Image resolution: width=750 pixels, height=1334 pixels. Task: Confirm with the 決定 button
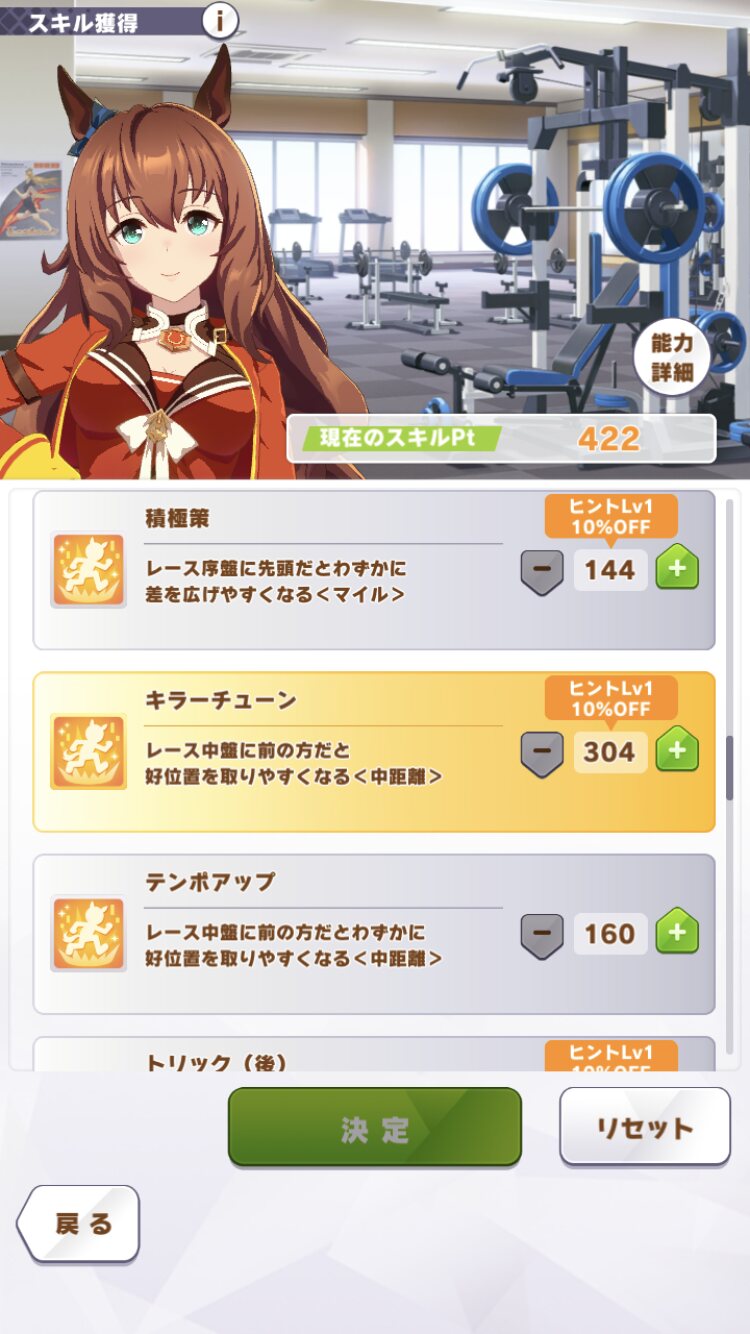point(375,1127)
